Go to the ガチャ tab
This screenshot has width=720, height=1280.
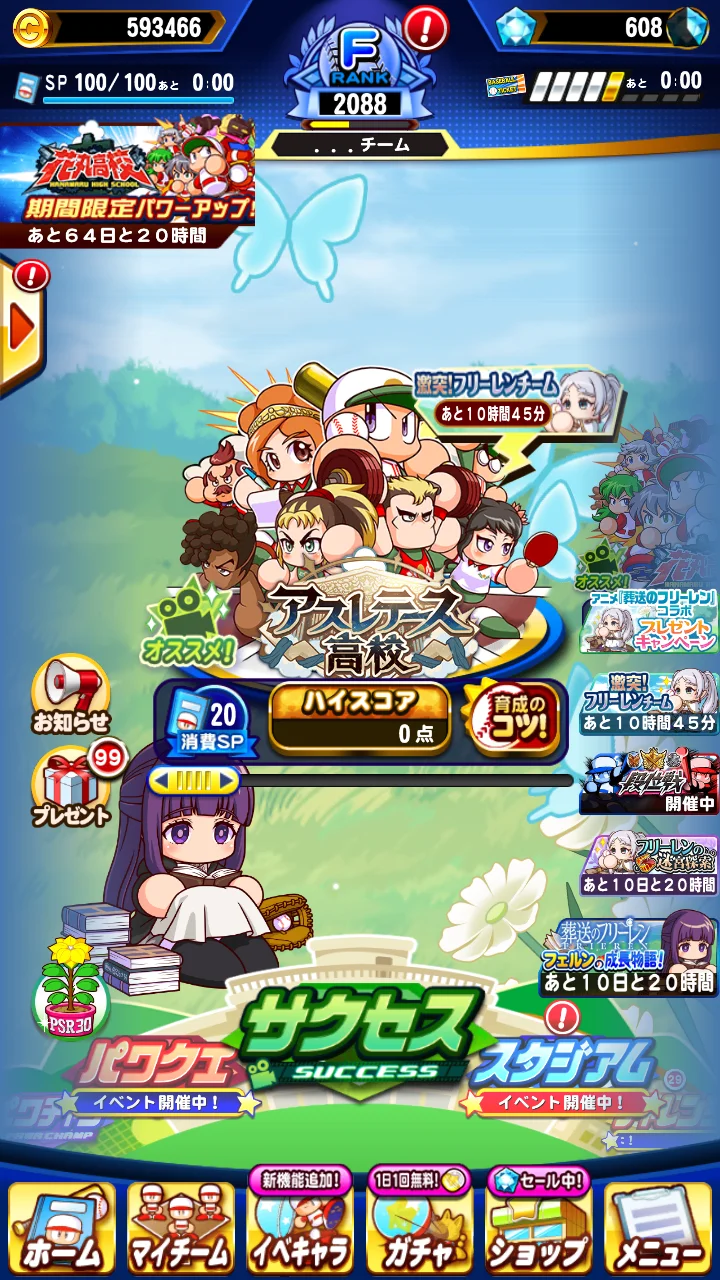[x=419, y=1220]
